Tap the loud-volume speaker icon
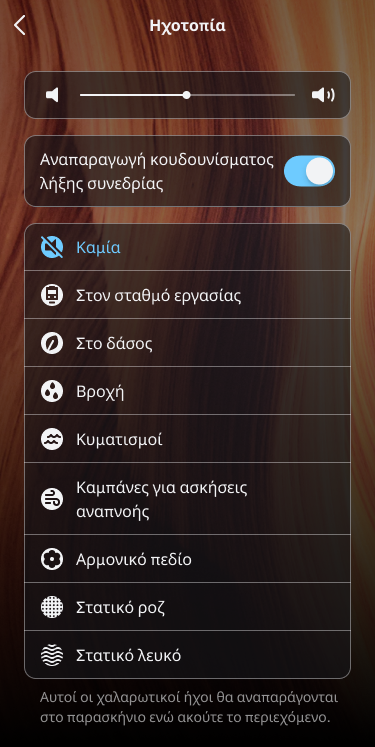Screen dimensions: 375x747 pos(323,95)
